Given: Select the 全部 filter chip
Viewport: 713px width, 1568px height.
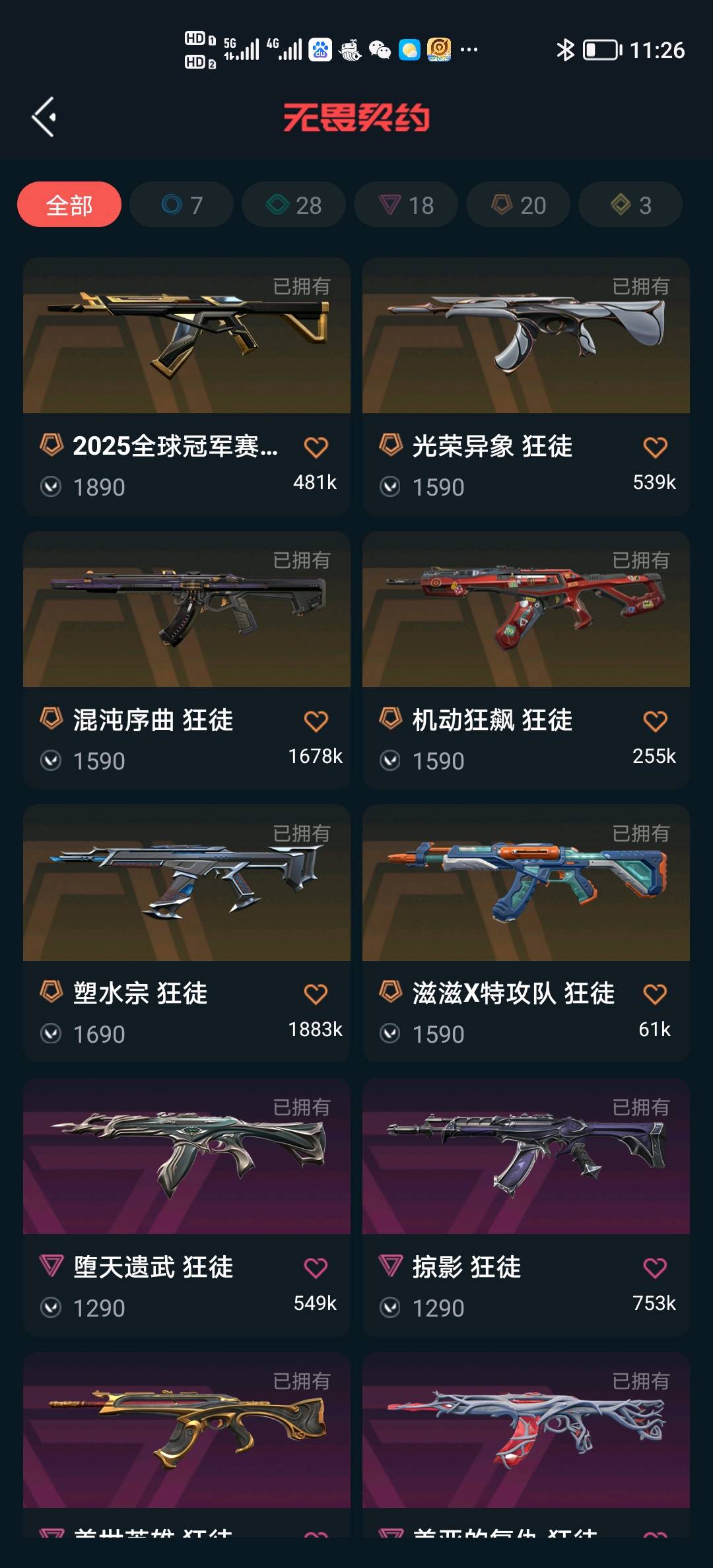Looking at the screenshot, I should (69, 205).
